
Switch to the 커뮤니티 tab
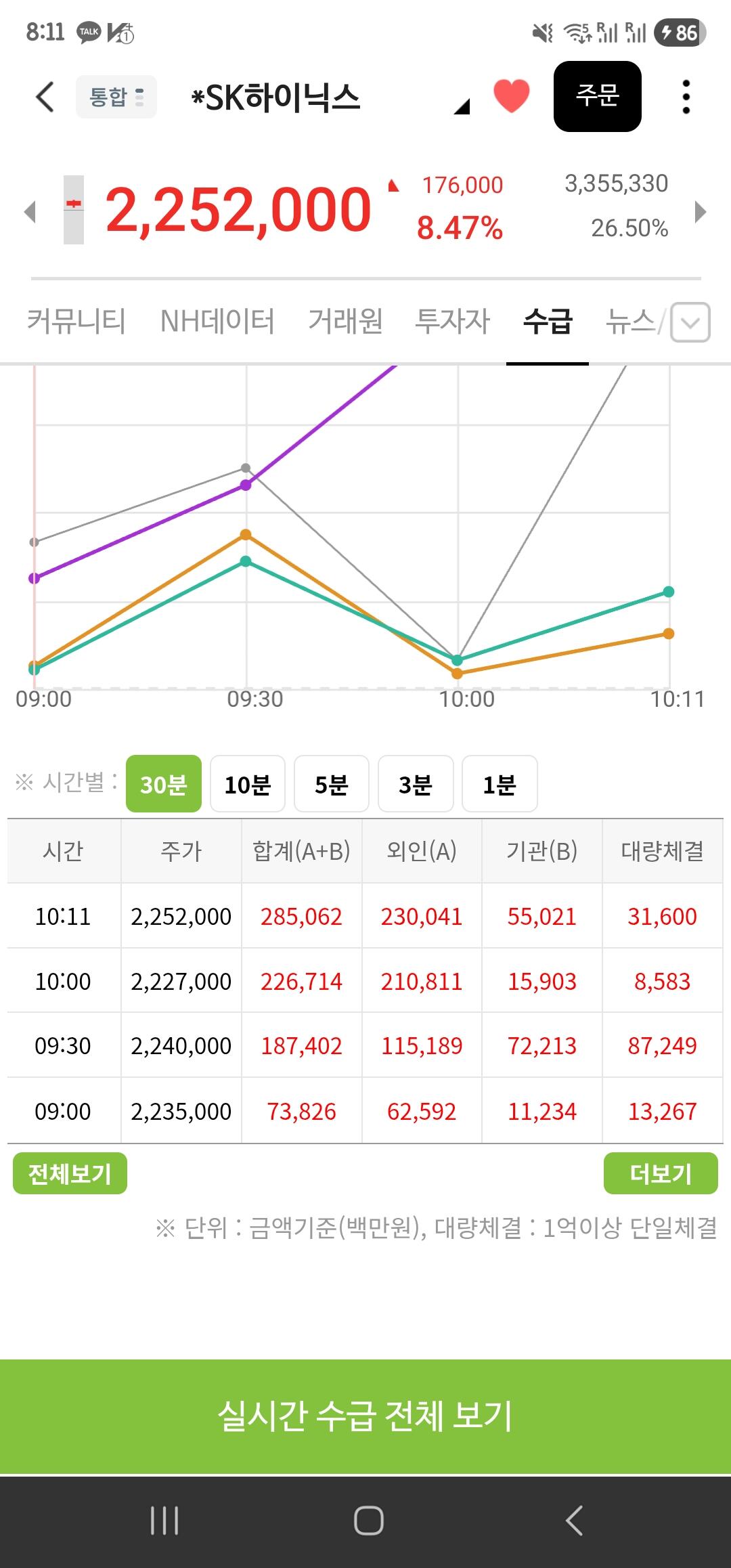pyautogui.click(x=76, y=320)
